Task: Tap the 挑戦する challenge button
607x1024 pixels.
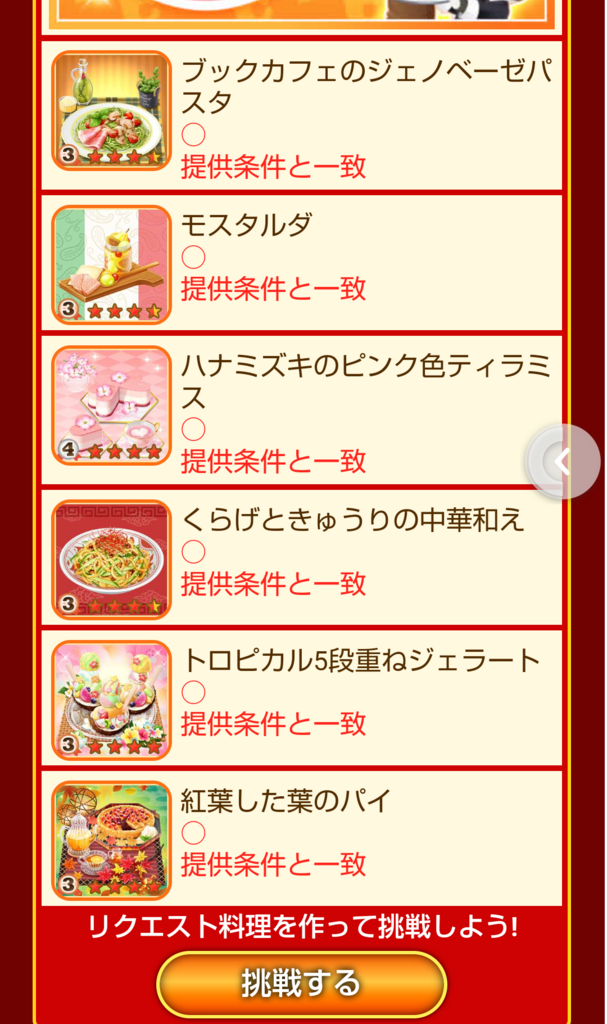Action: [301, 984]
